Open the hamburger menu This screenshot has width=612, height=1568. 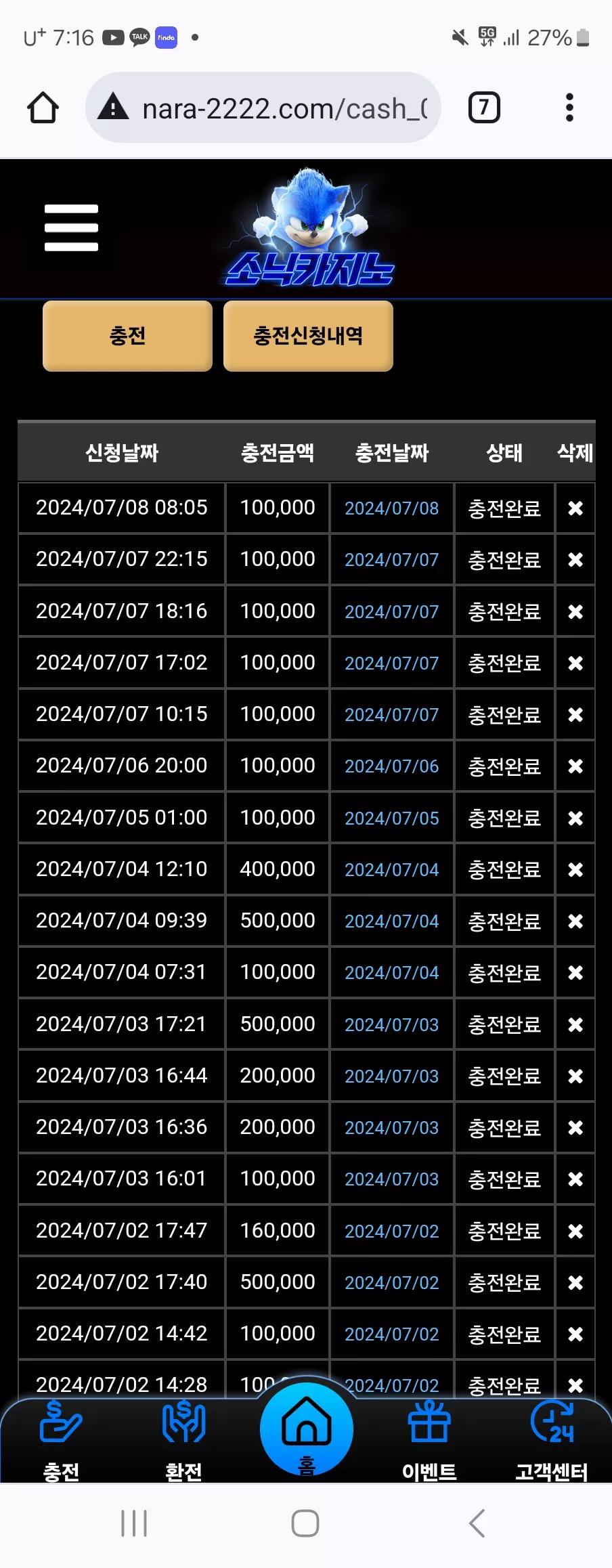point(71,227)
